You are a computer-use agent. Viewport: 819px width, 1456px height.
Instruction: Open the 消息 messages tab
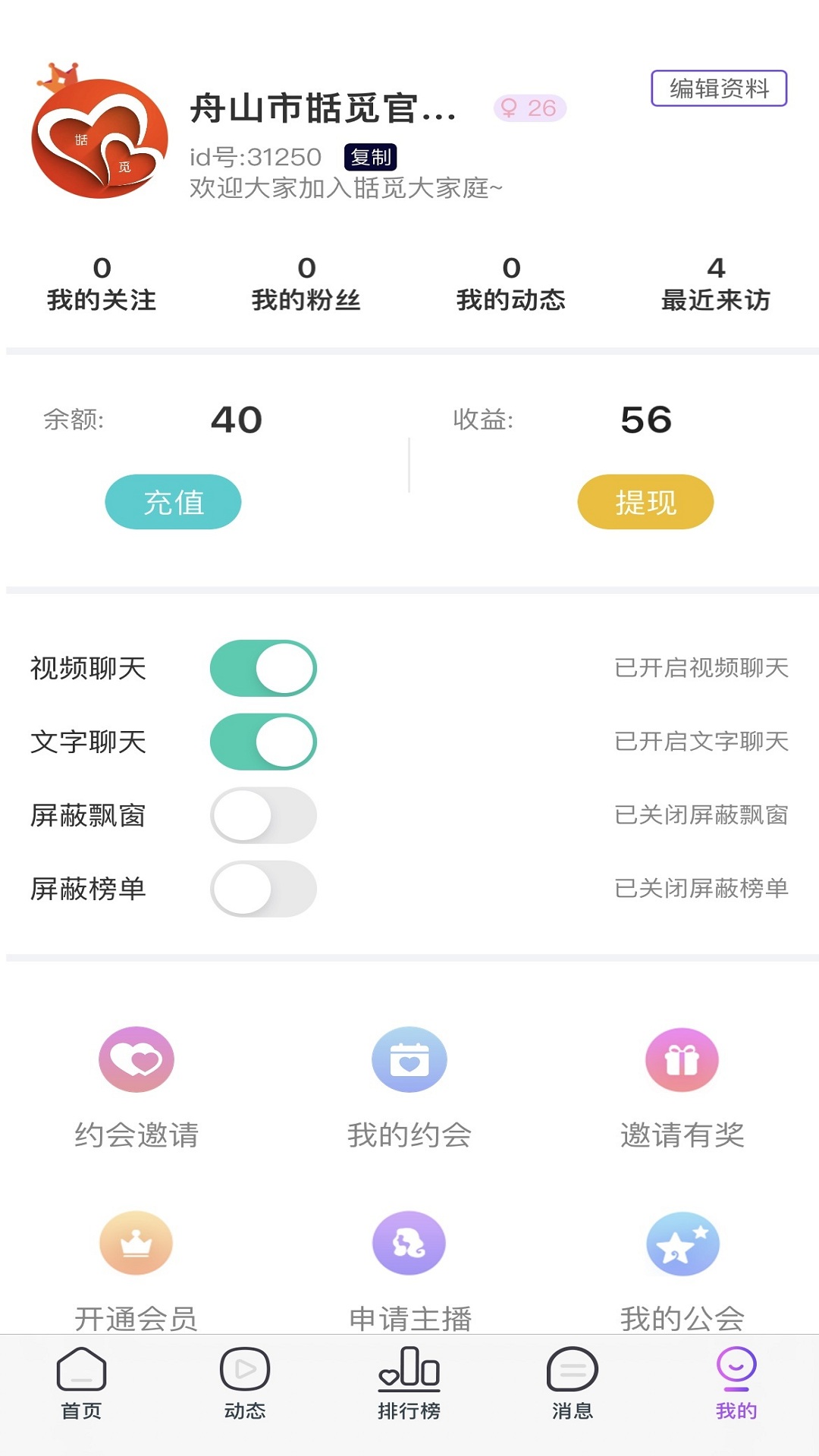point(573,1384)
